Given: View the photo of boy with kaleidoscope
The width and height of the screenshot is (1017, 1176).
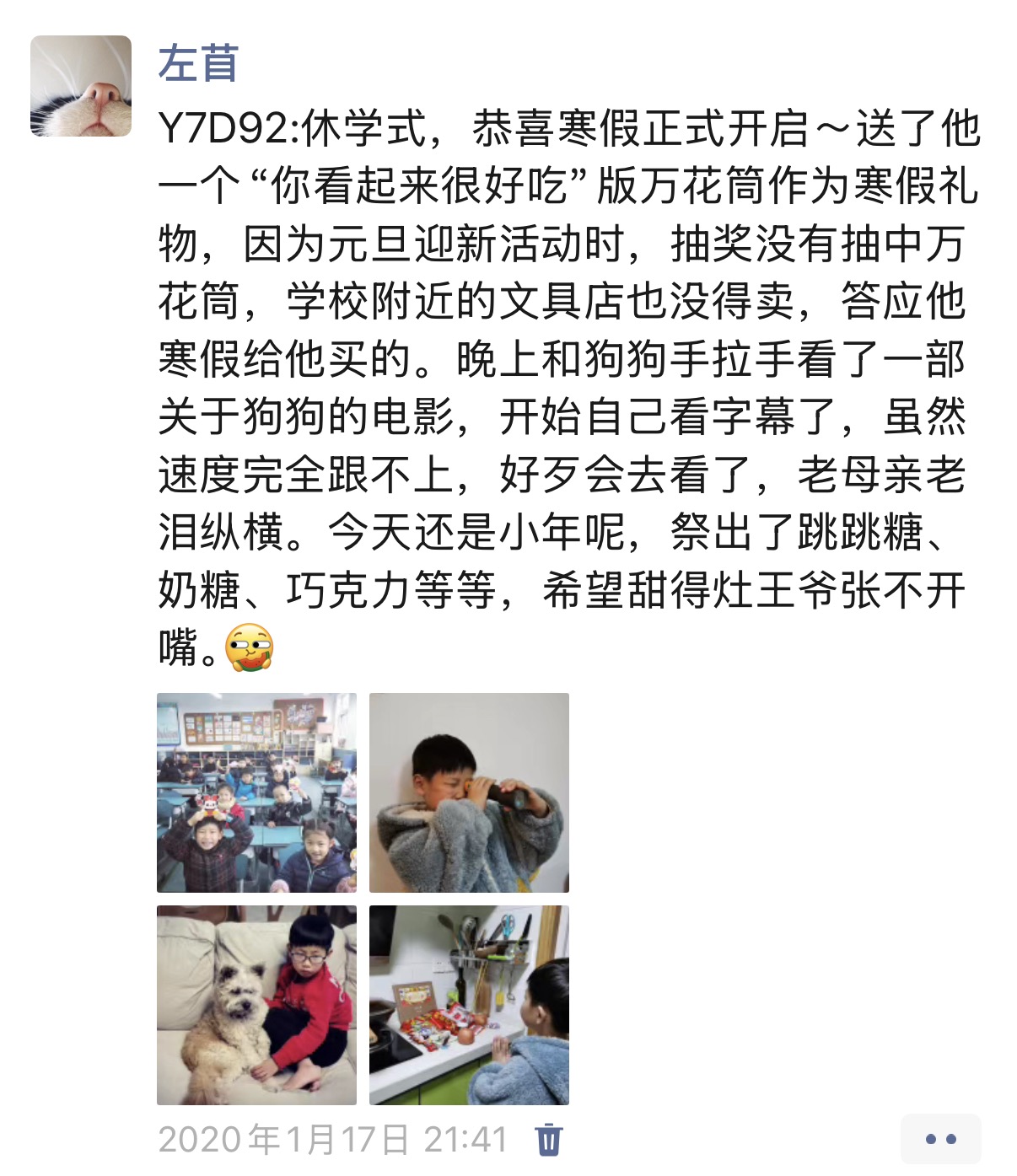Looking at the screenshot, I should pyautogui.click(x=469, y=792).
